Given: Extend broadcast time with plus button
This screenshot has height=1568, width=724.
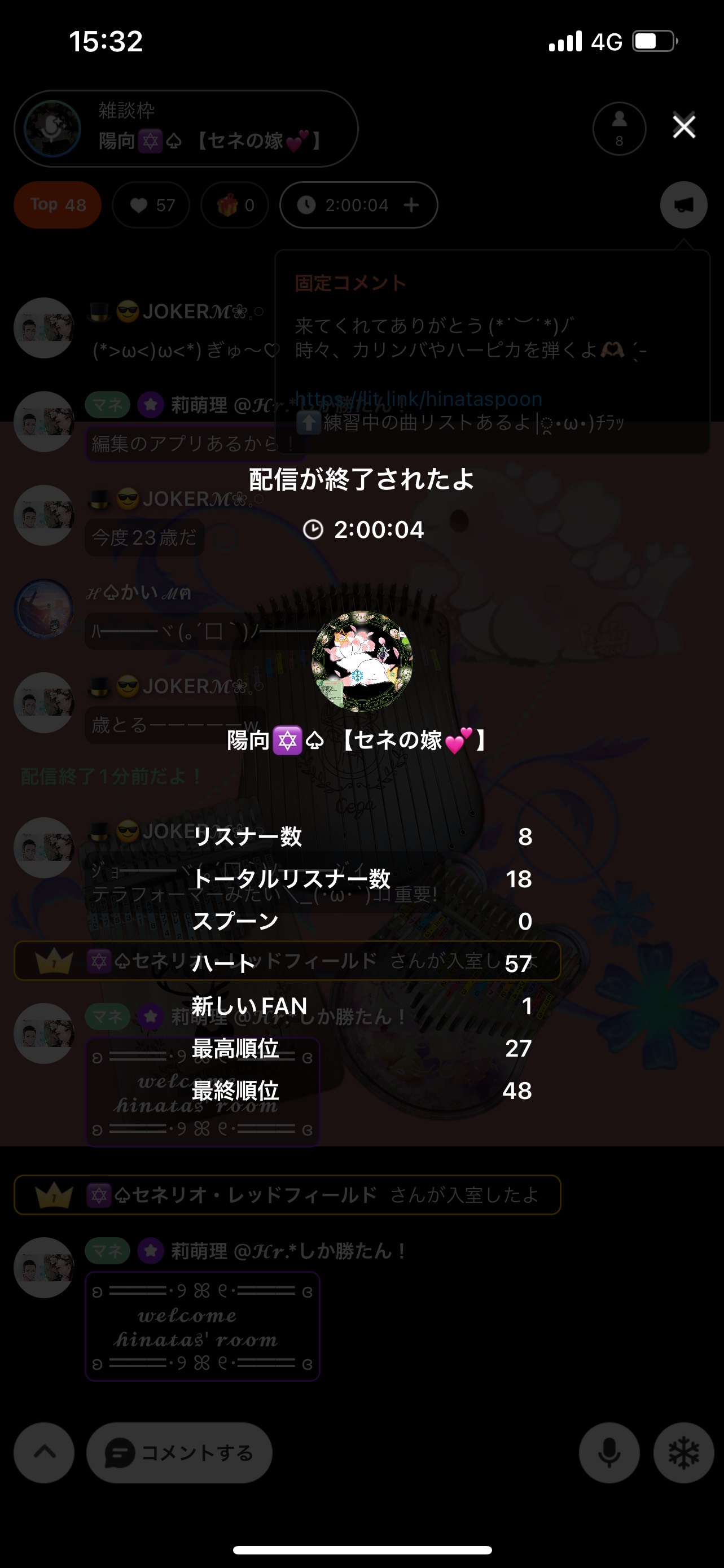Looking at the screenshot, I should coord(411,205).
